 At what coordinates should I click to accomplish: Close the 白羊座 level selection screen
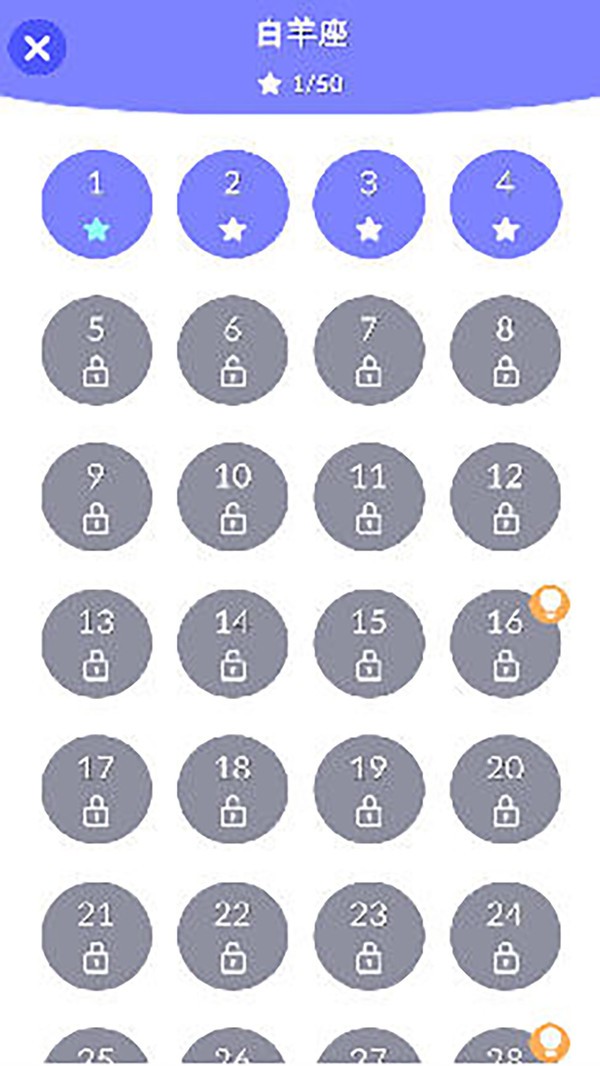37,48
